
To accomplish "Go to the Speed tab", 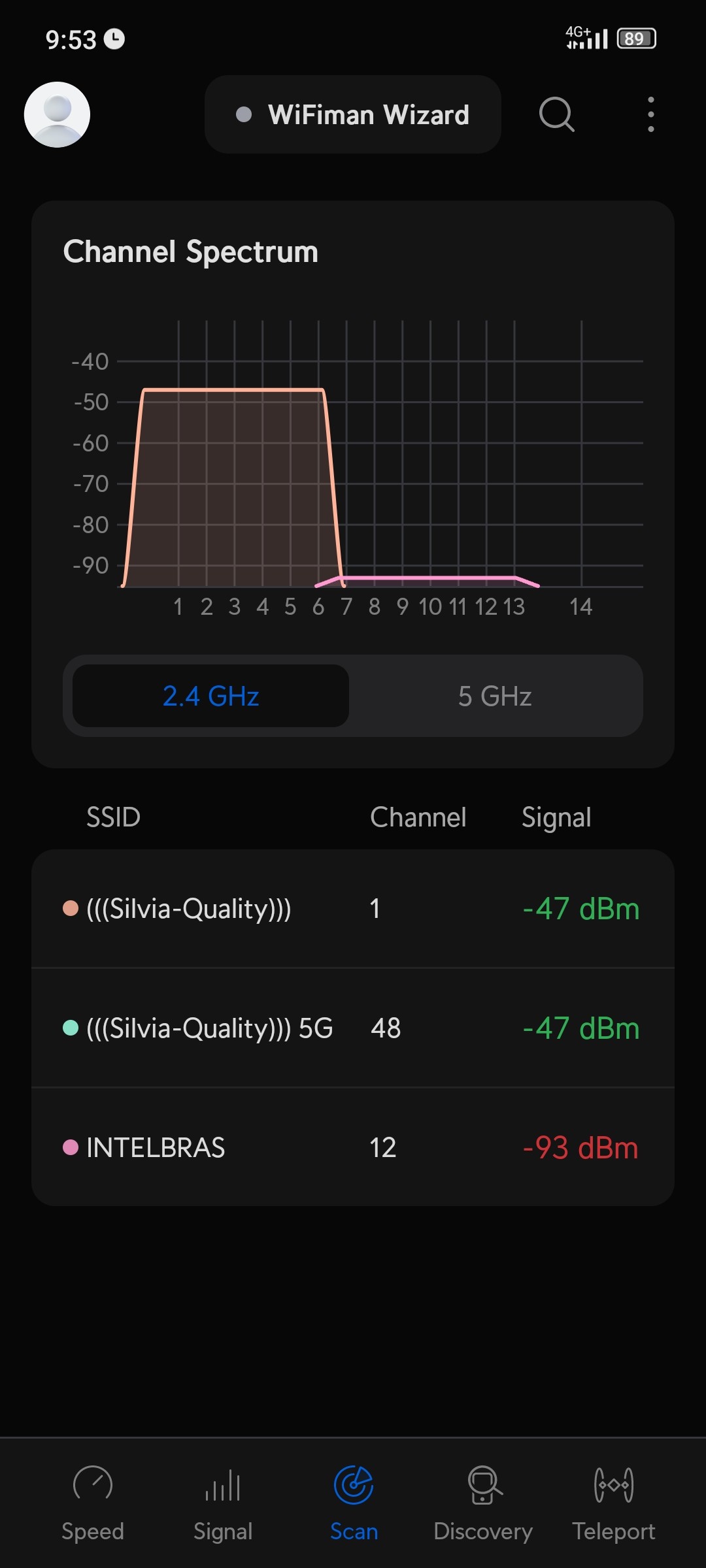I will coord(93,1503).
